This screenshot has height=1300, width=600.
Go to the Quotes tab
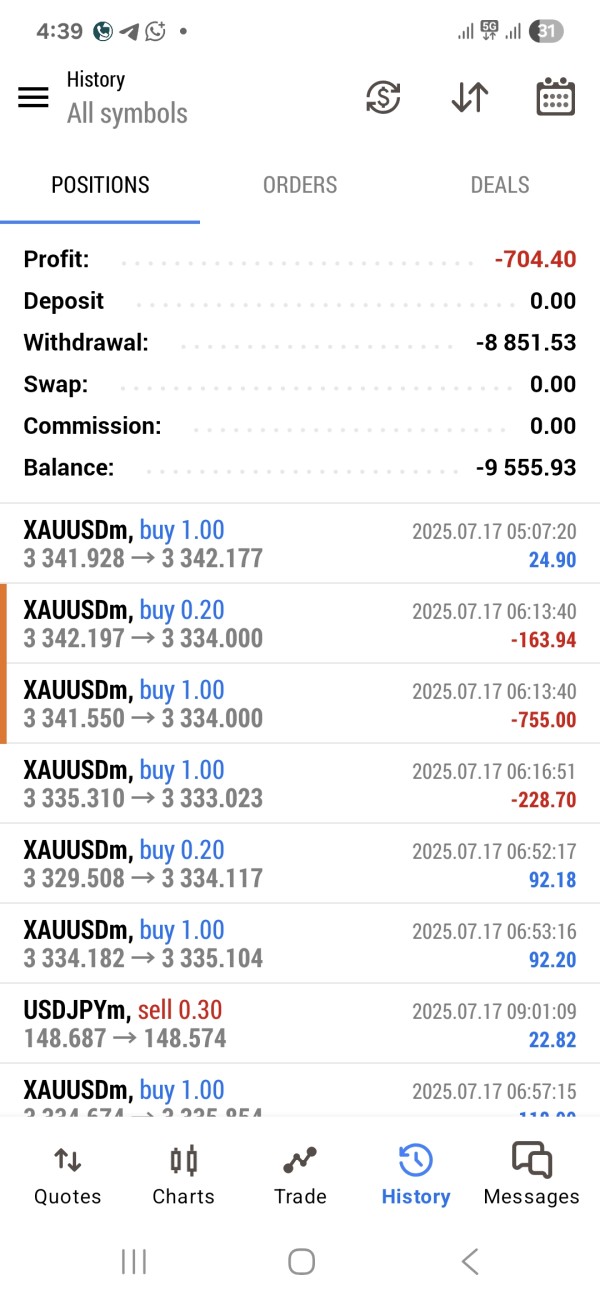[67, 1175]
